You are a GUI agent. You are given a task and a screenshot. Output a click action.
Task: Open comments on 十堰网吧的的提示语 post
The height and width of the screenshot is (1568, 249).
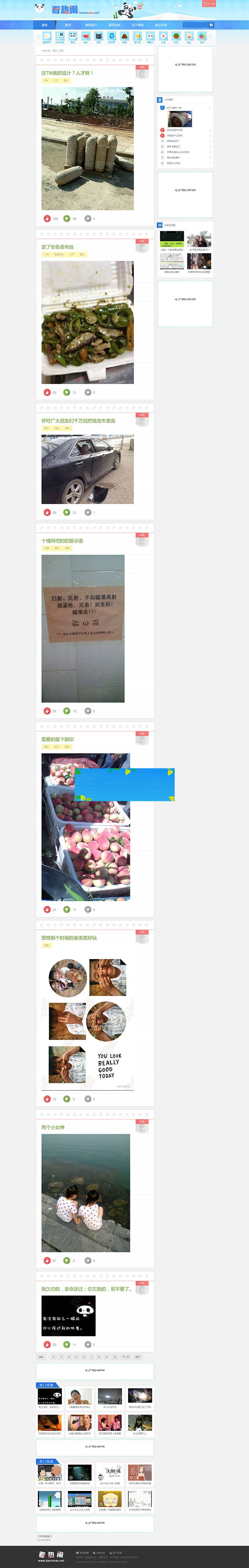pos(88,711)
